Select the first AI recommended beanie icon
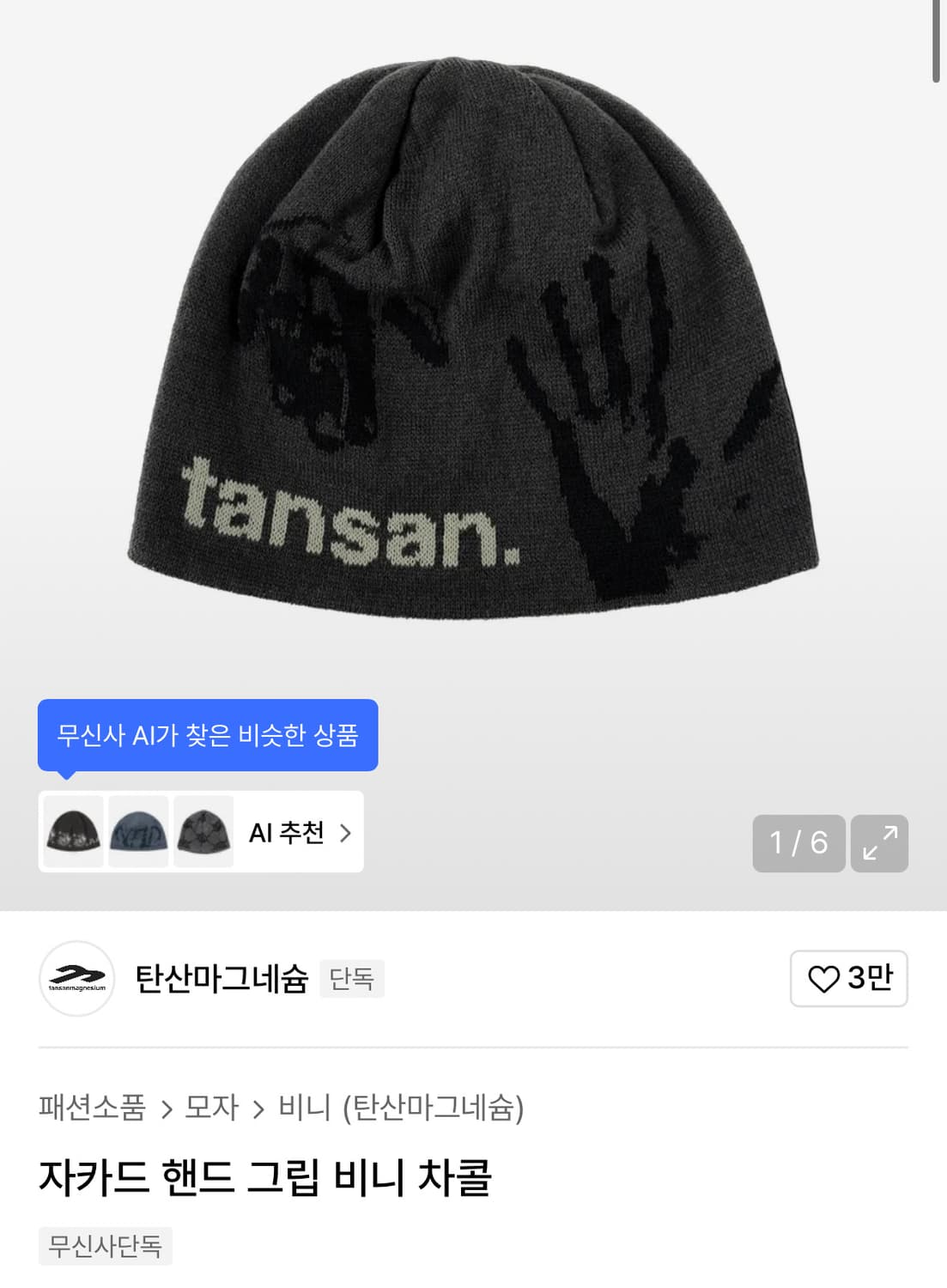Viewport: 947px width, 1288px height. pyautogui.click(x=71, y=832)
